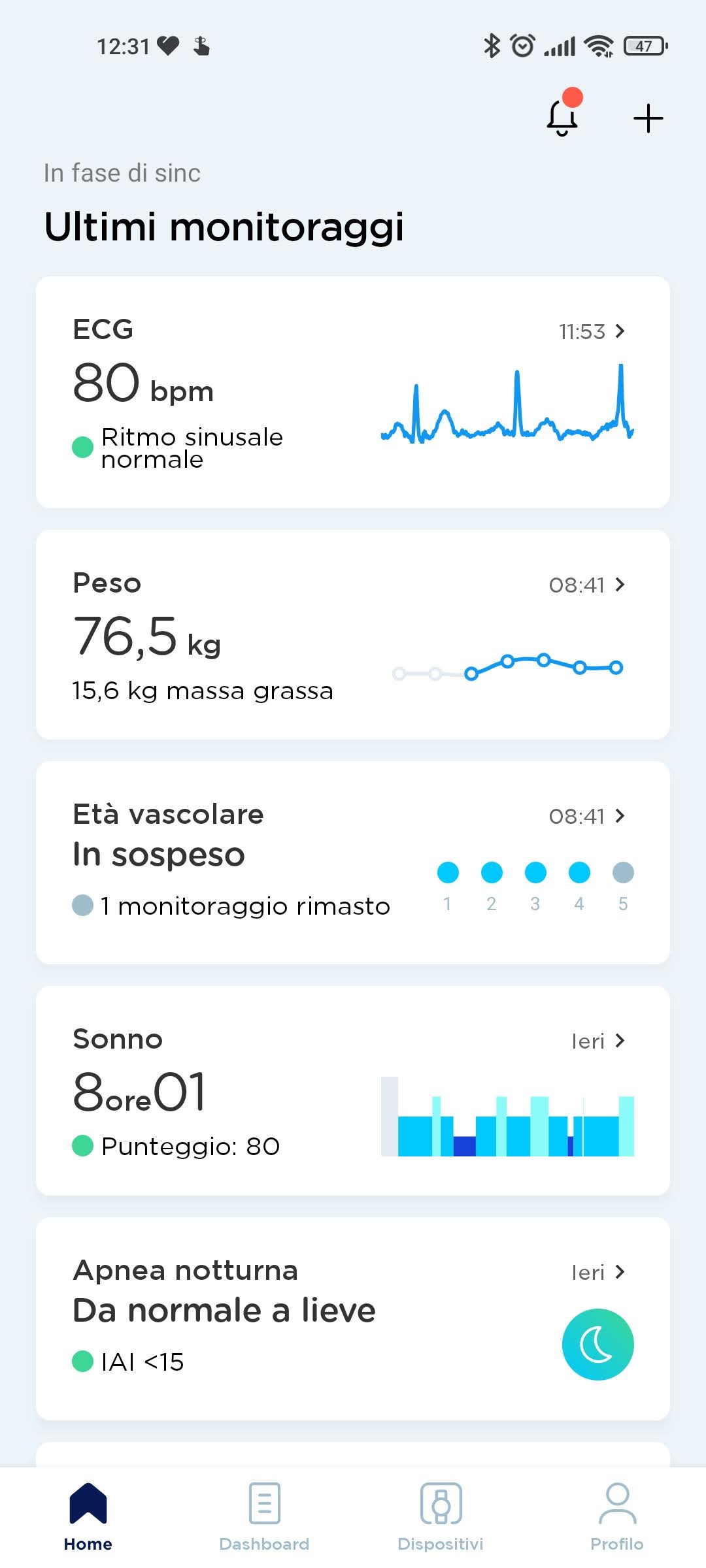Open the Profilo tab
Viewport: 706px width, 1568px height.
616,1517
